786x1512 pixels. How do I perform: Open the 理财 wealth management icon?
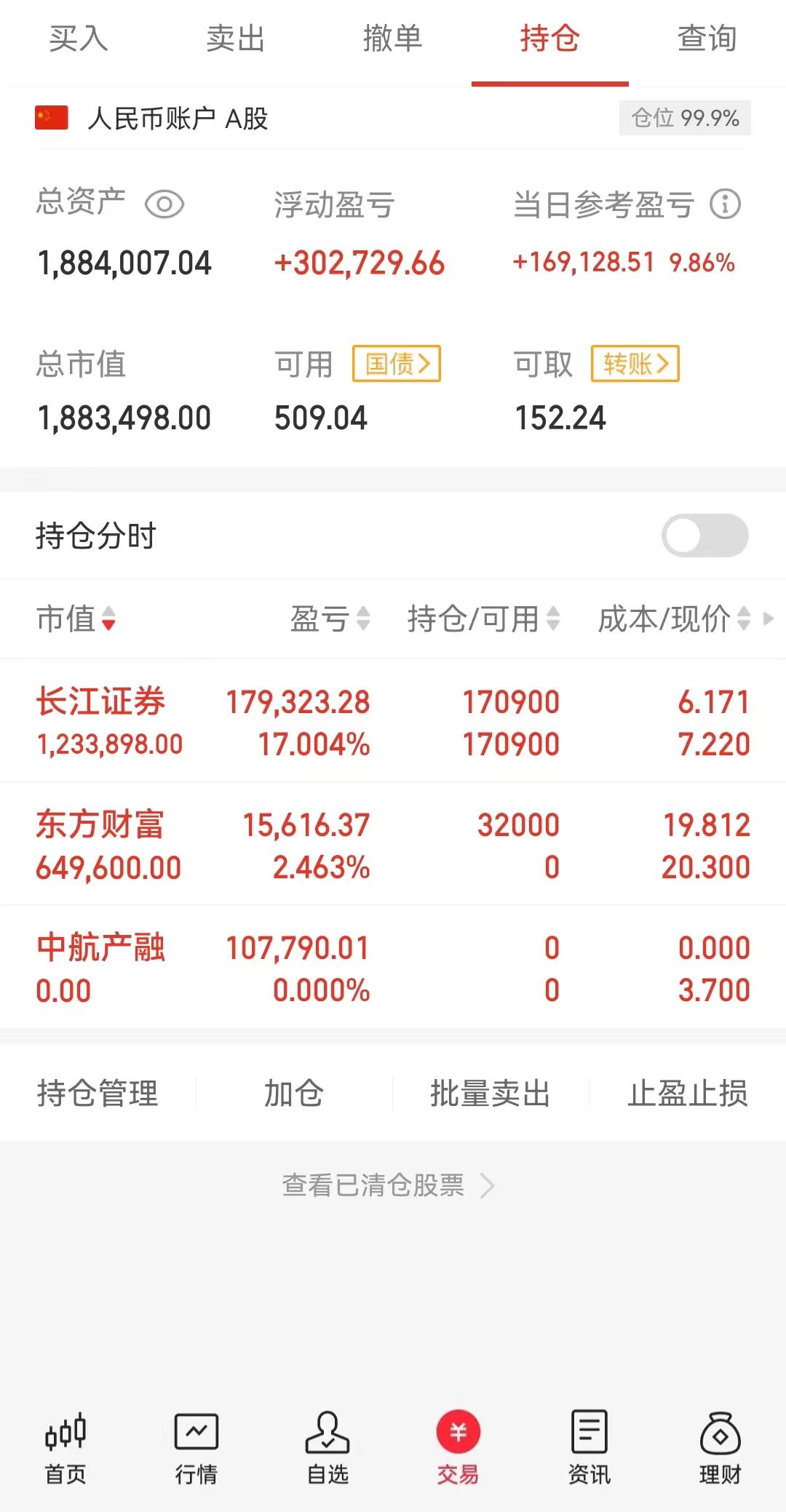720,1448
